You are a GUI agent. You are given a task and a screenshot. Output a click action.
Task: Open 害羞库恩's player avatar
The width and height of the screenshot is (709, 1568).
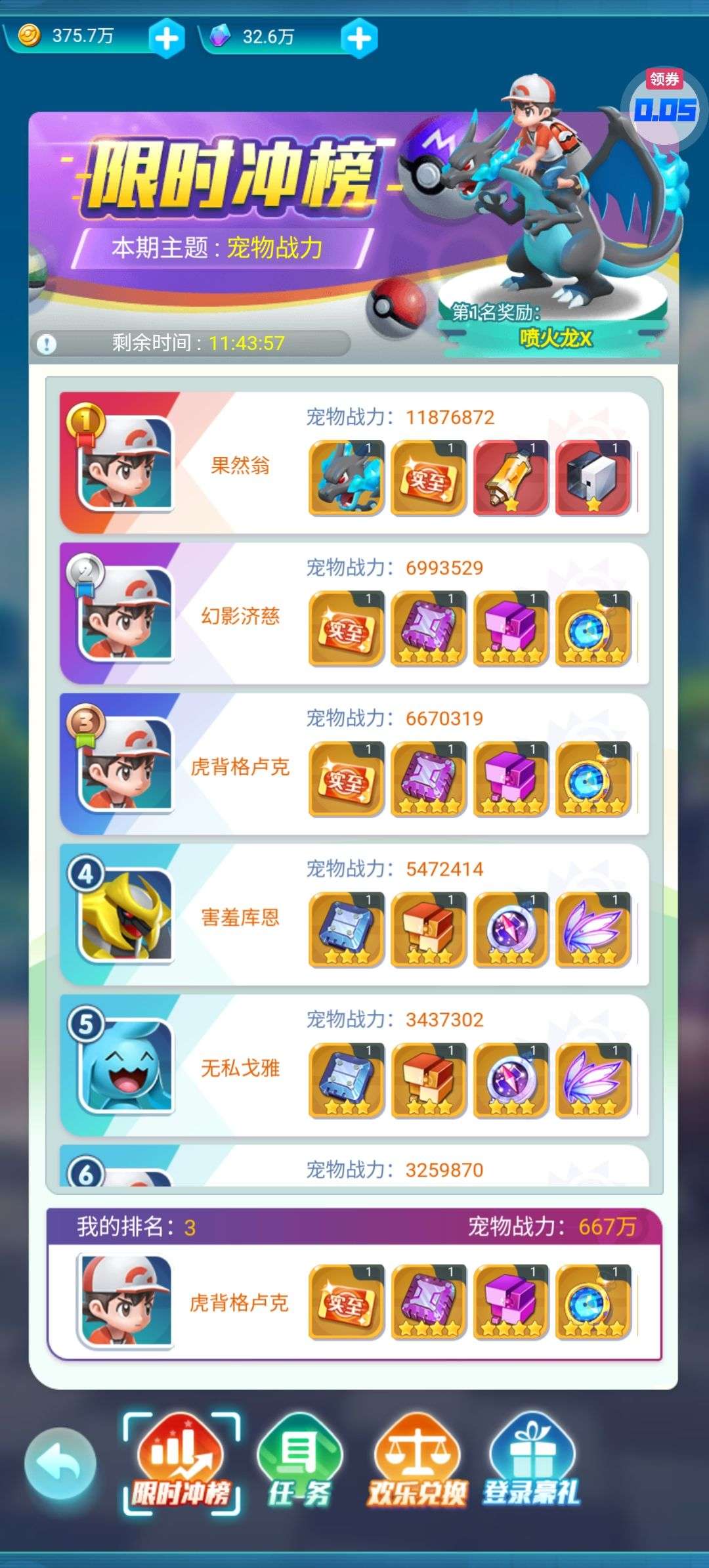point(125,915)
